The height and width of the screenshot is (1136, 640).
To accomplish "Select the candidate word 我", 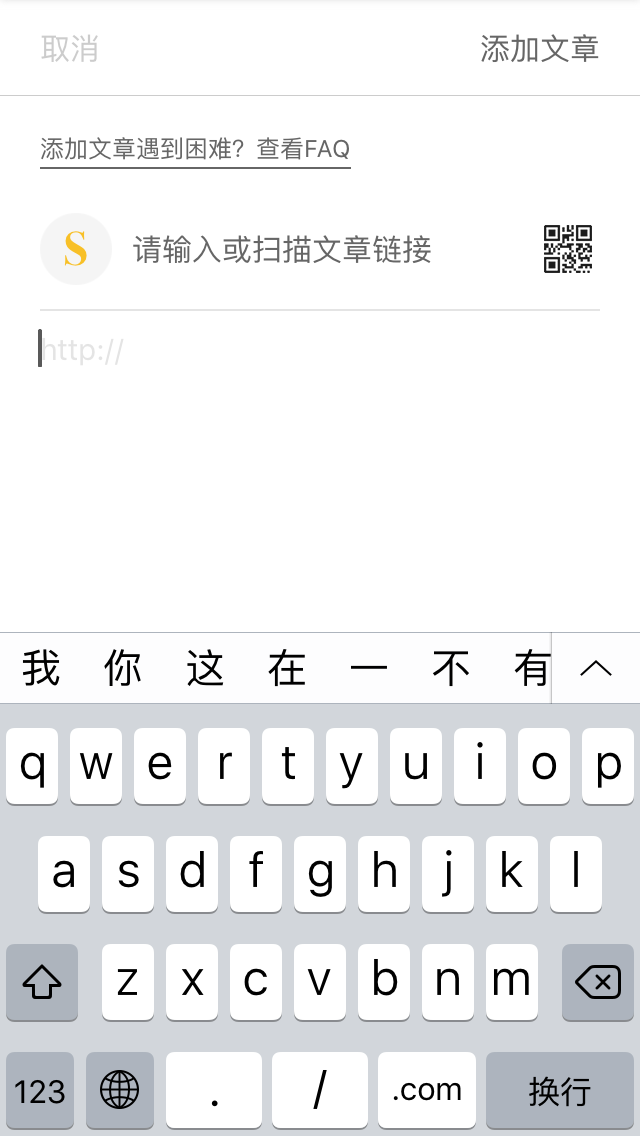I will coord(41,668).
